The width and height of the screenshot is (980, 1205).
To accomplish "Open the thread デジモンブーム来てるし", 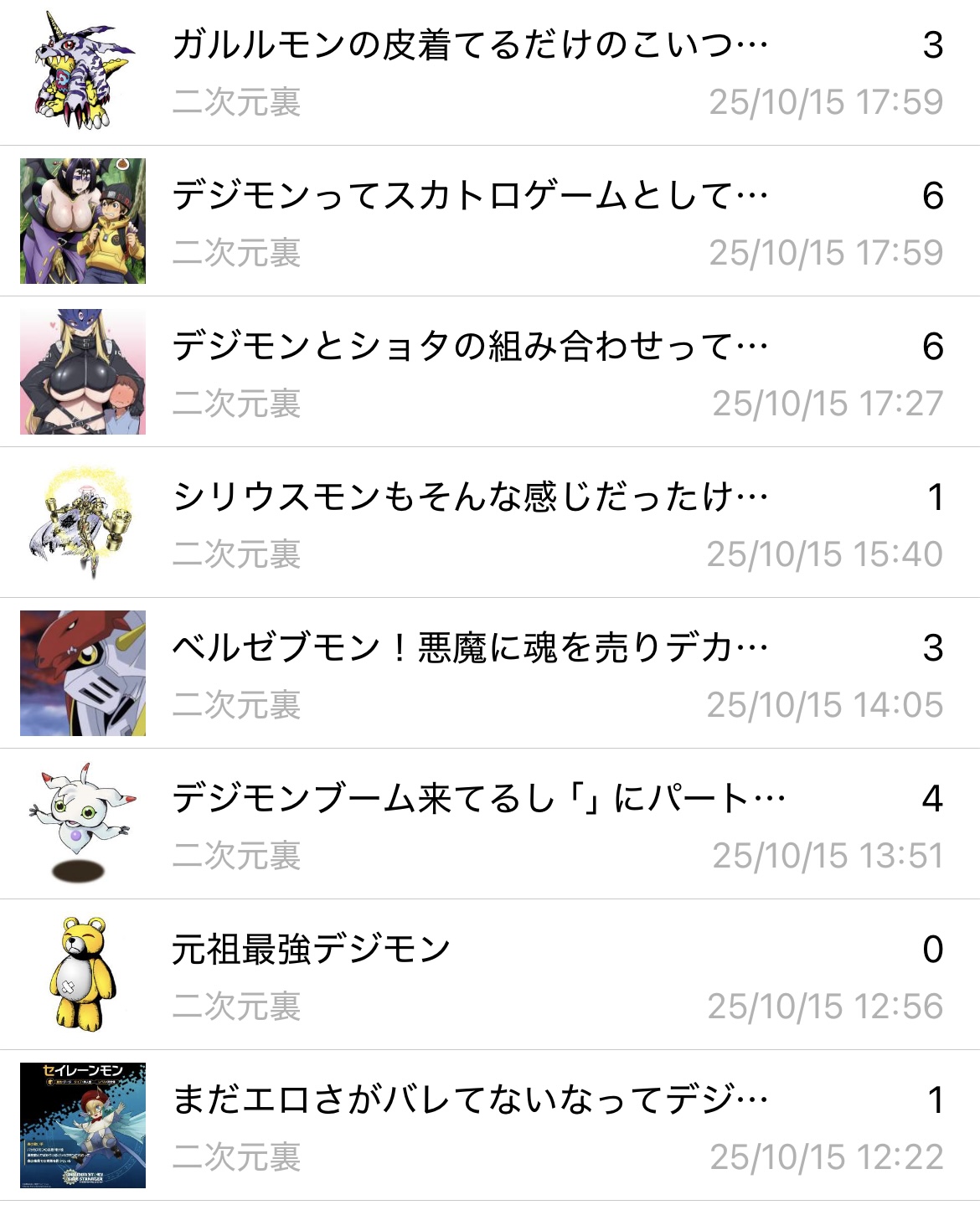I will coord(477,799).
